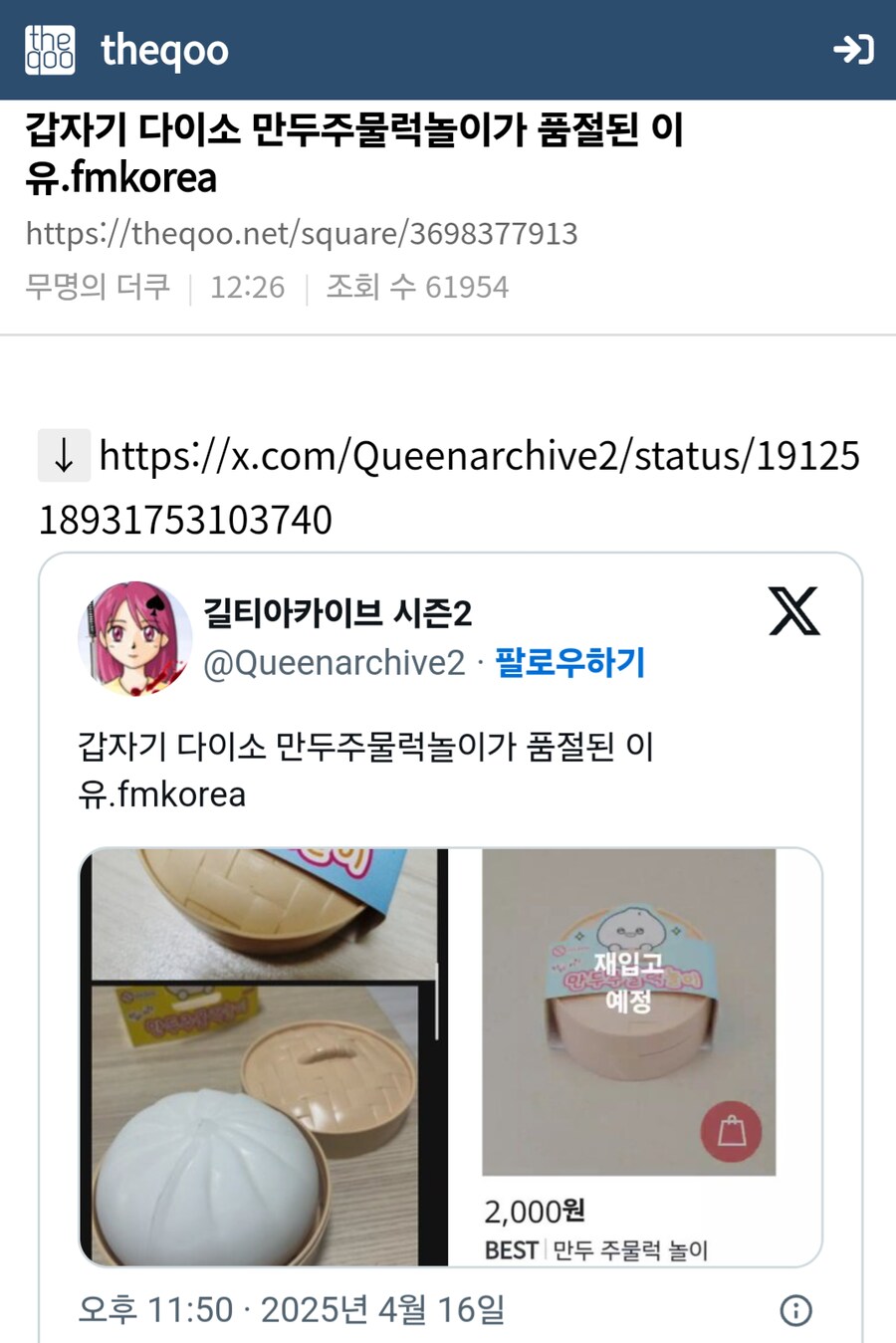Open the 재입고 예정 product image
This screenshot has height=1343, width=896.
(x=629, y=1010)
